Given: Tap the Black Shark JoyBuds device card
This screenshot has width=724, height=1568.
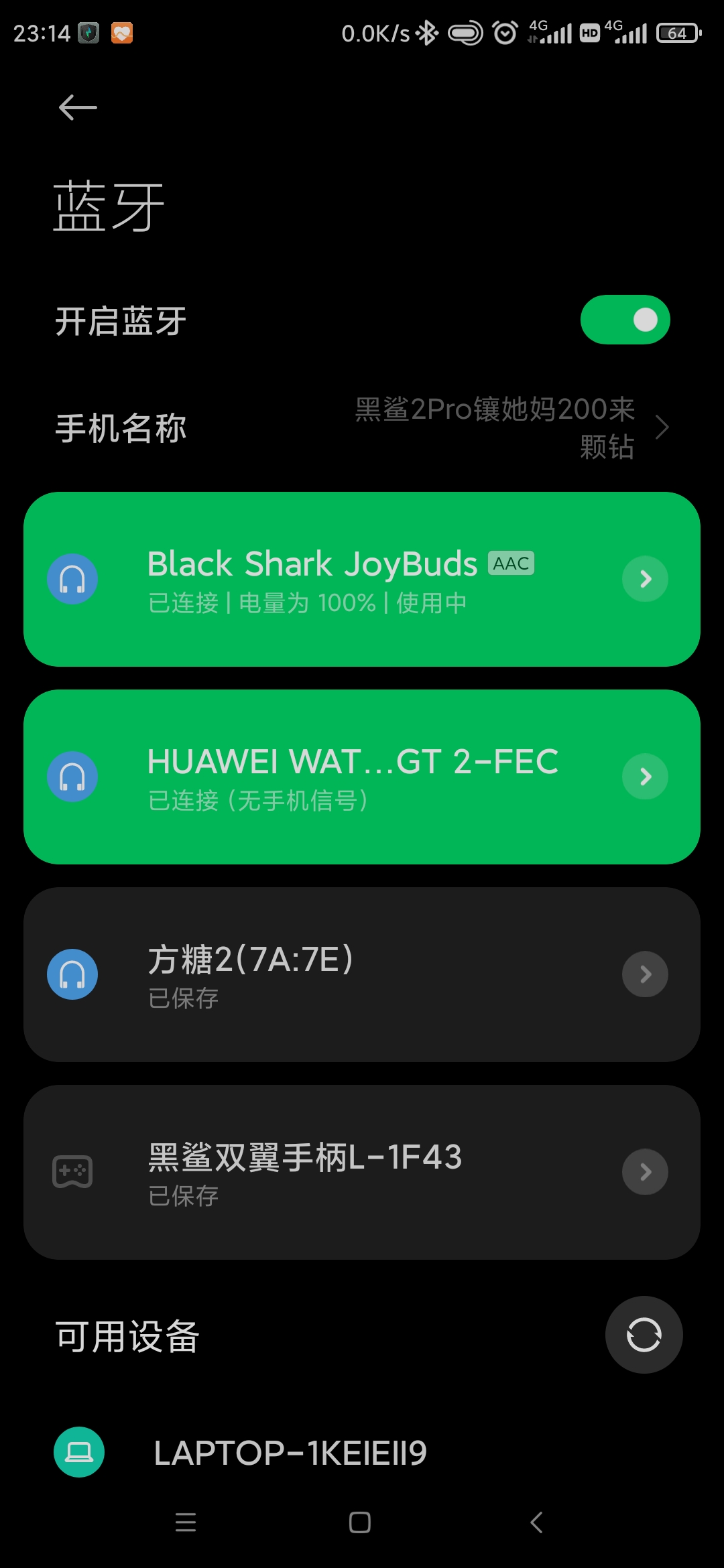Looking at the screenshot, I should pos(362,579).
